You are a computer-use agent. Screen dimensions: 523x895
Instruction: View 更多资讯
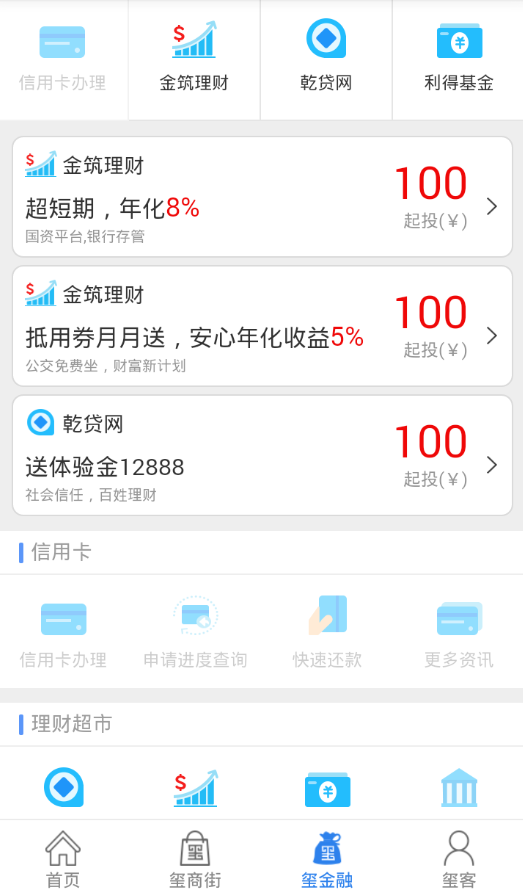tap(459, 632)
